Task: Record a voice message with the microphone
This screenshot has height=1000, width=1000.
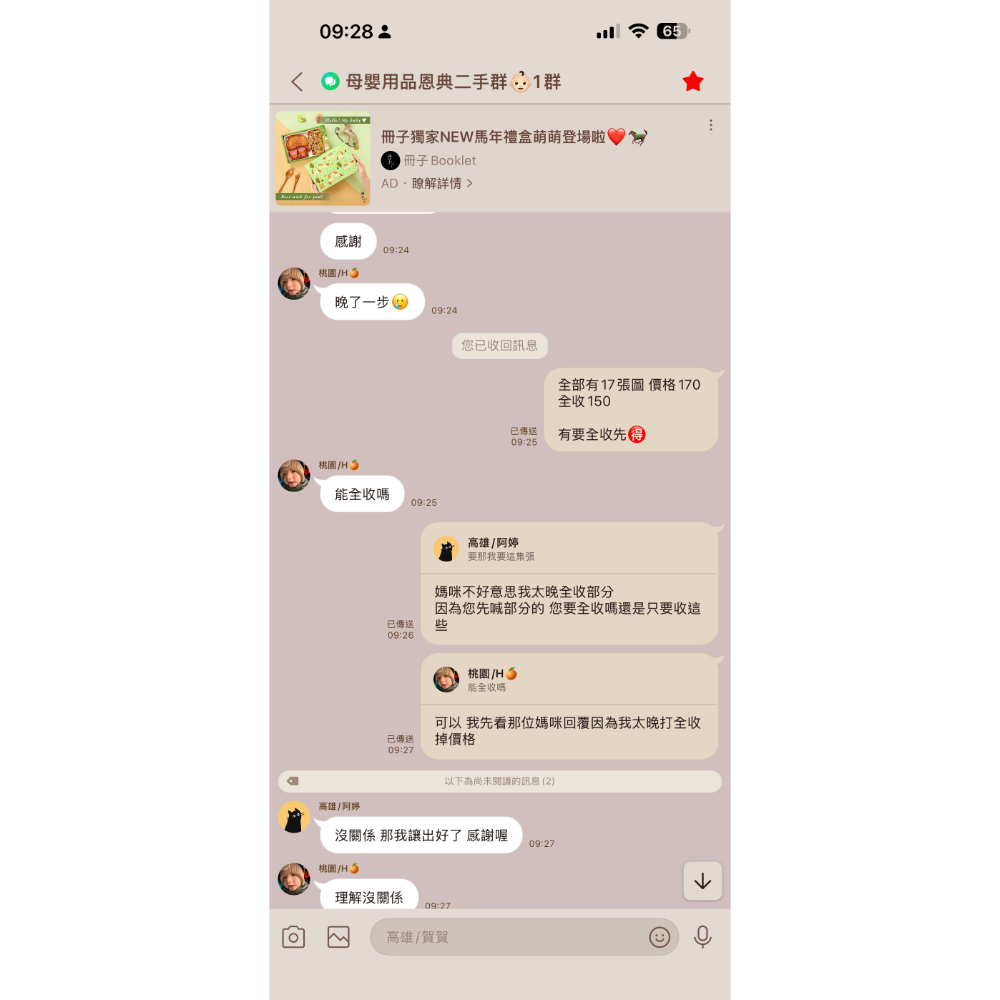Action: (x=703, y=937)
